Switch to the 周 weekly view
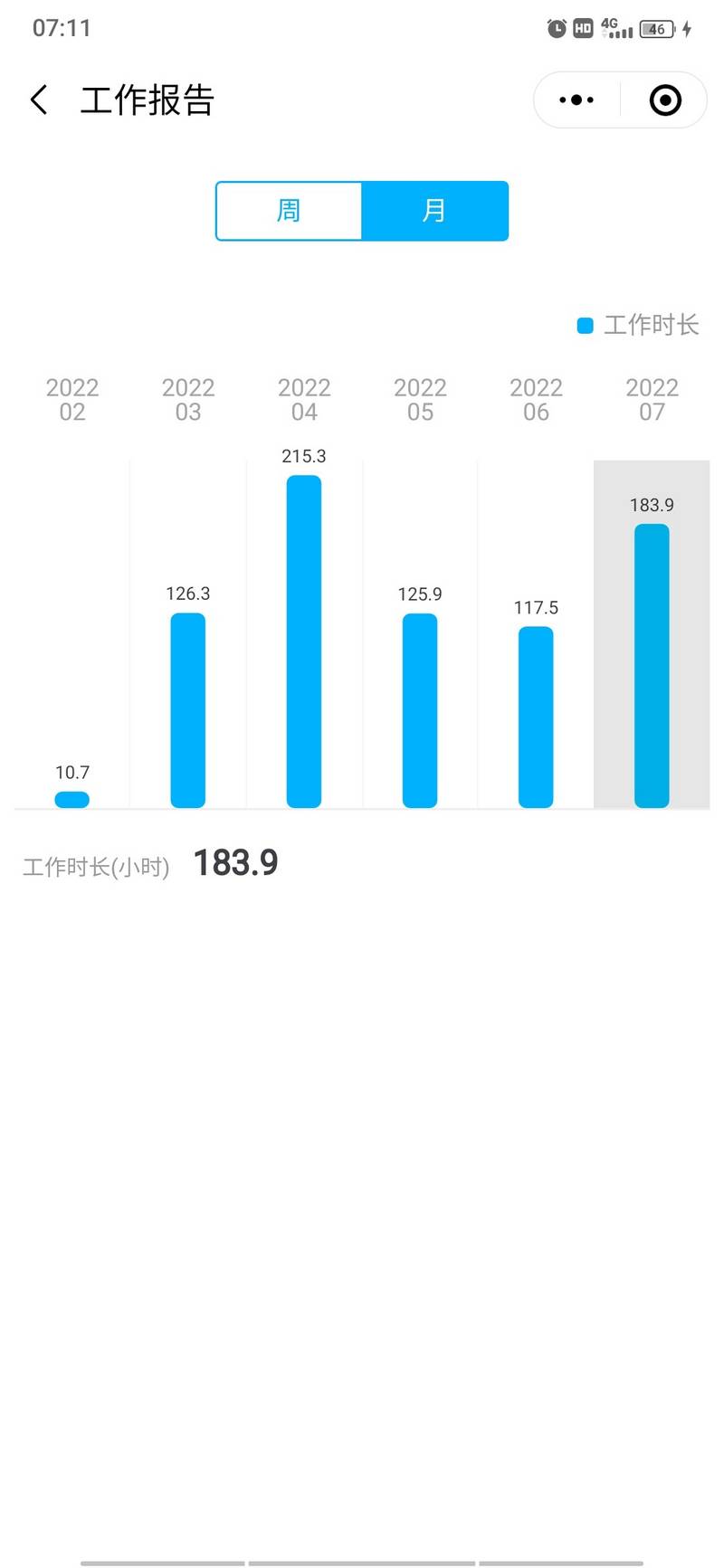 tap(289, 211)
